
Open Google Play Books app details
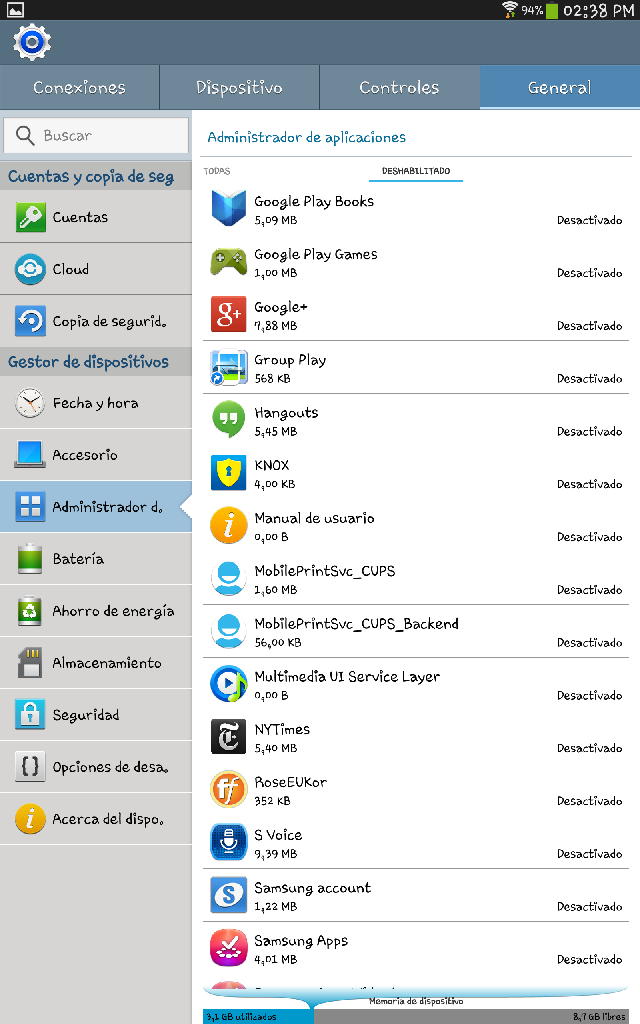[415, 209]
